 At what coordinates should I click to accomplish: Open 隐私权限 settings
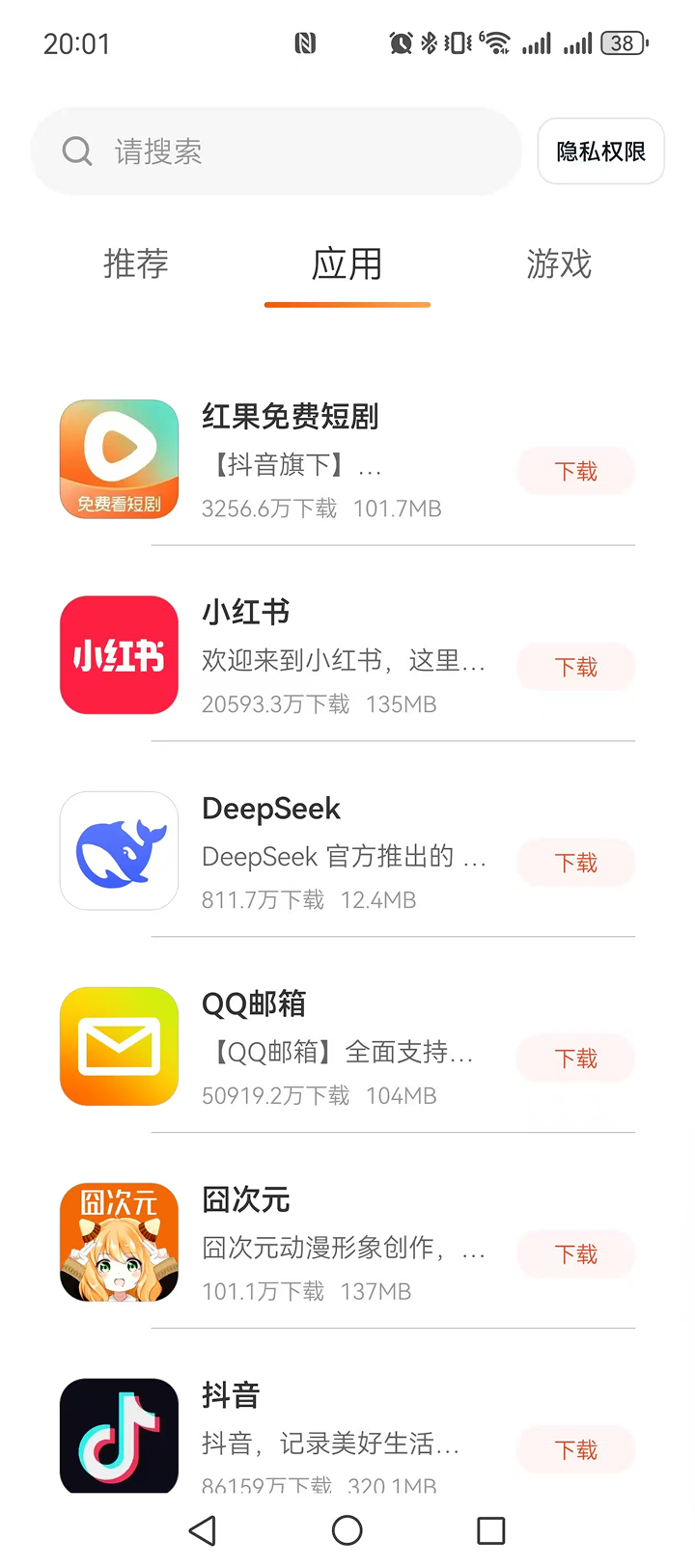click(600, 151)
